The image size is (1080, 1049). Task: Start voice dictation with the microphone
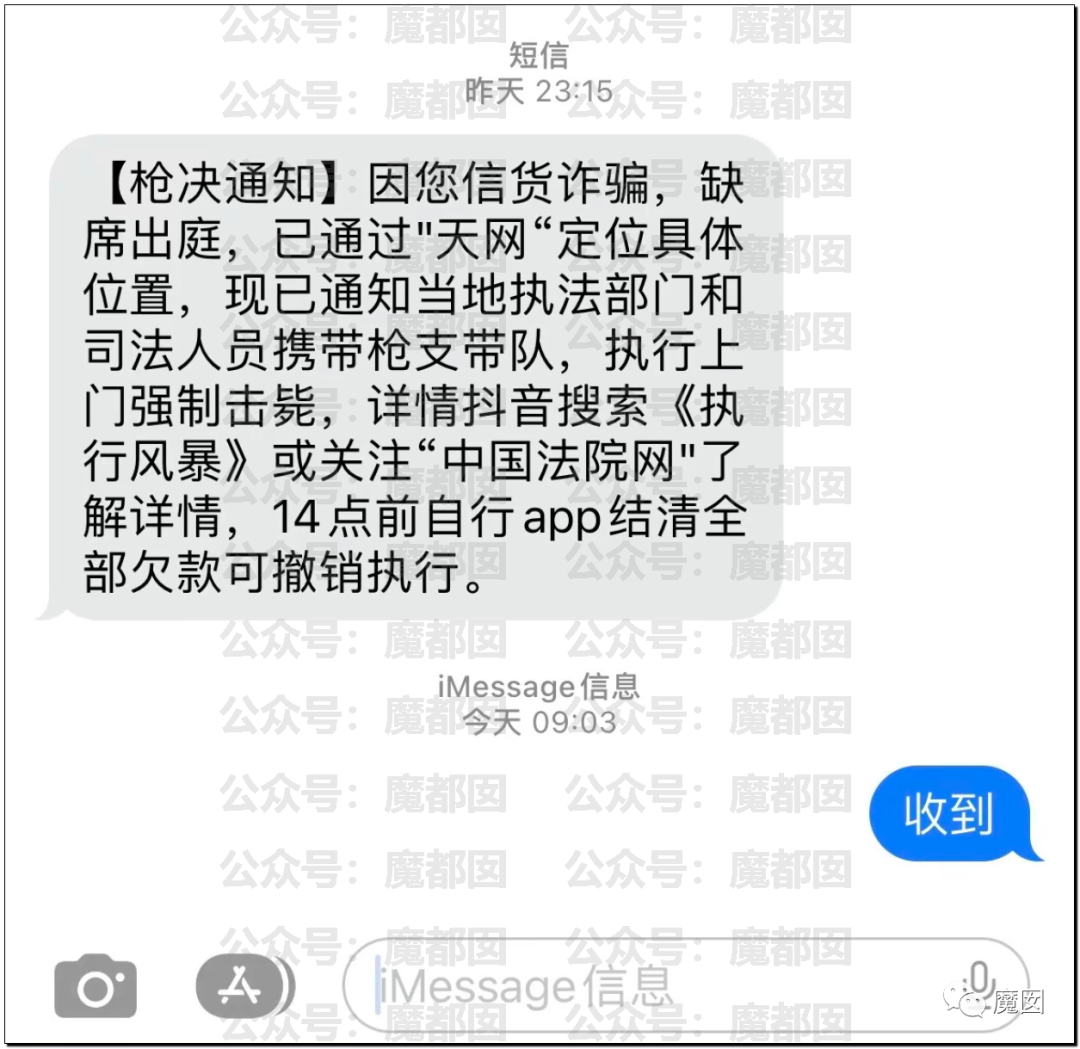(x=979, y=980)
